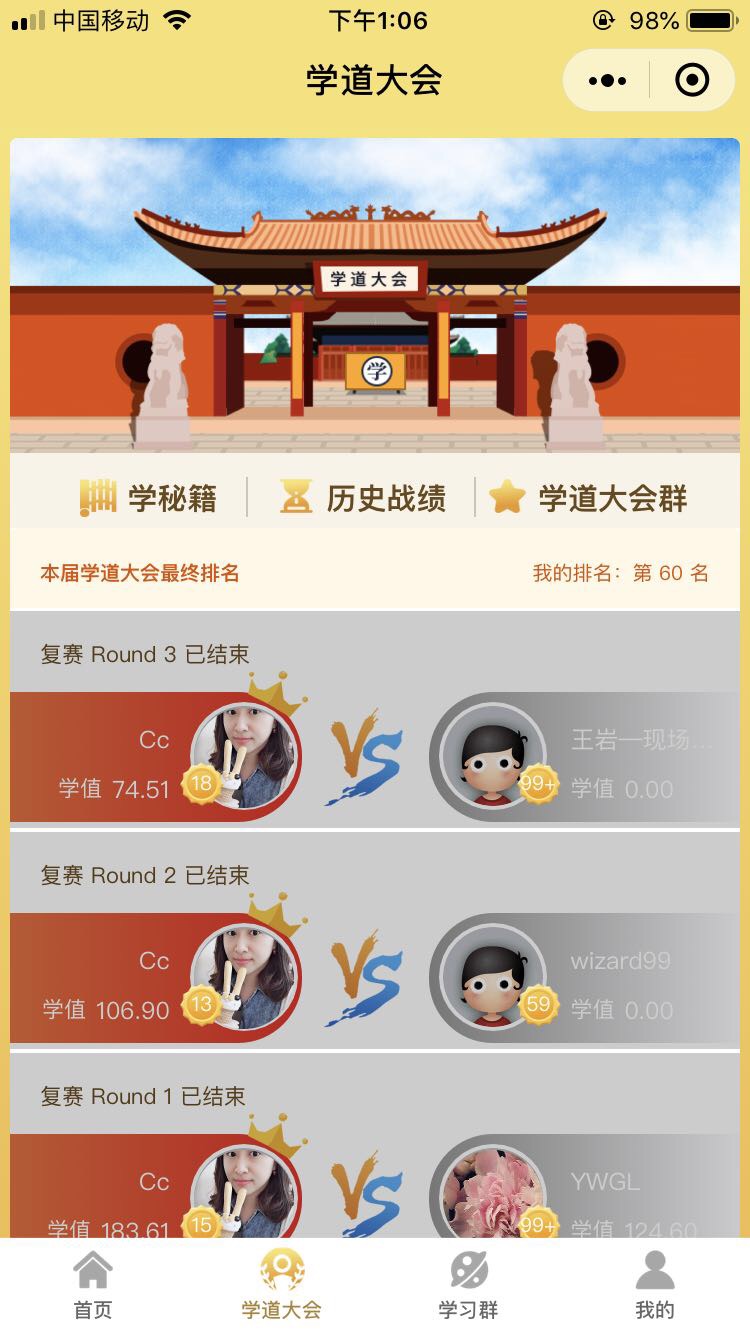750x1334 pixels.
Task: Open 学秘籍 section
Action: (x=148, y=497)
